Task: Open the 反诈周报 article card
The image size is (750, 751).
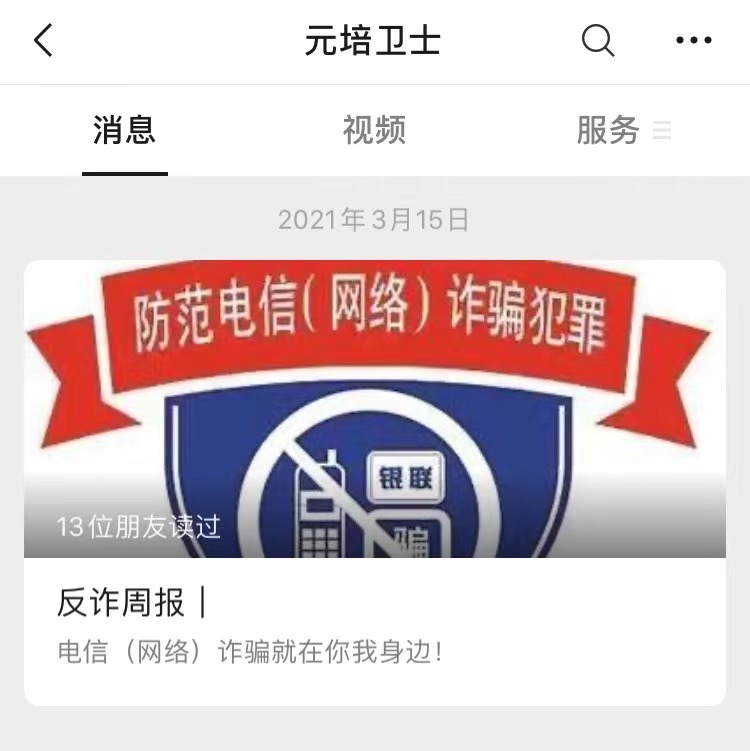Action: 375,482
